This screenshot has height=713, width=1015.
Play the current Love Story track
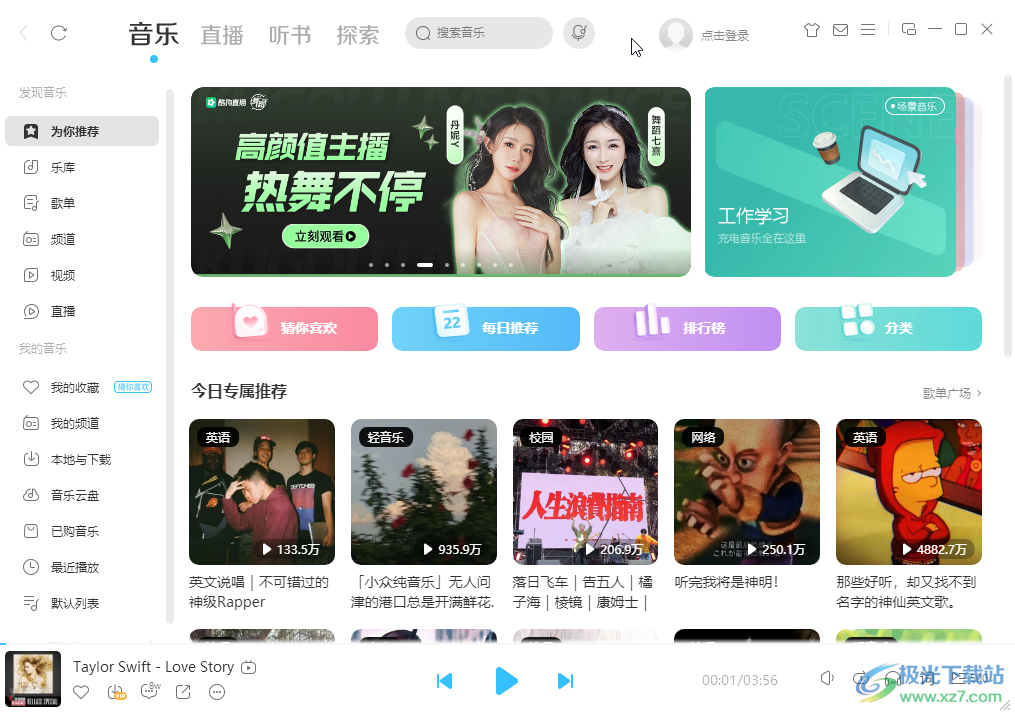click(506, 681)
